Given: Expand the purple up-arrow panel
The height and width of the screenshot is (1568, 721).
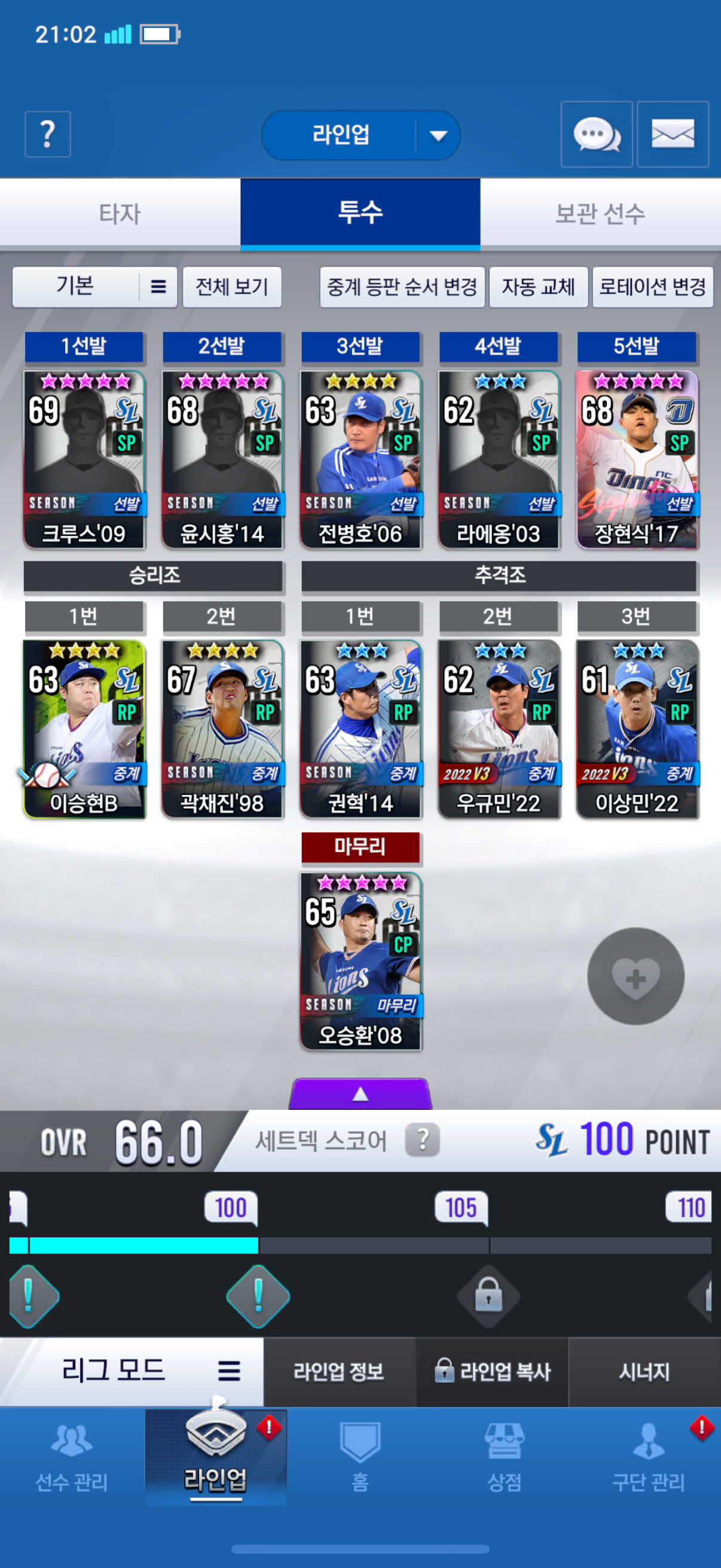Looking at the screenshot, I should coord(360,1093).
